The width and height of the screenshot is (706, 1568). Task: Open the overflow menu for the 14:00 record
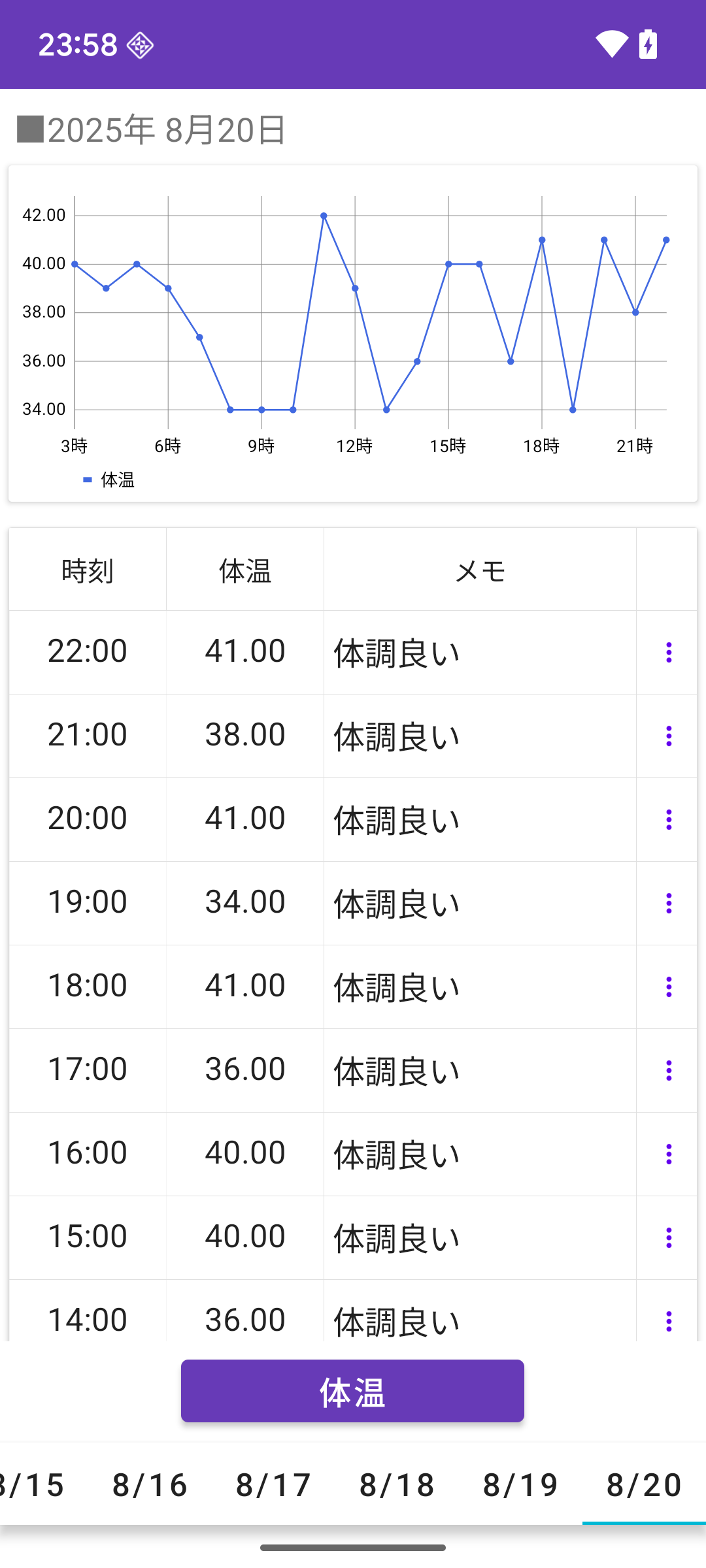tap(668, 1320)
